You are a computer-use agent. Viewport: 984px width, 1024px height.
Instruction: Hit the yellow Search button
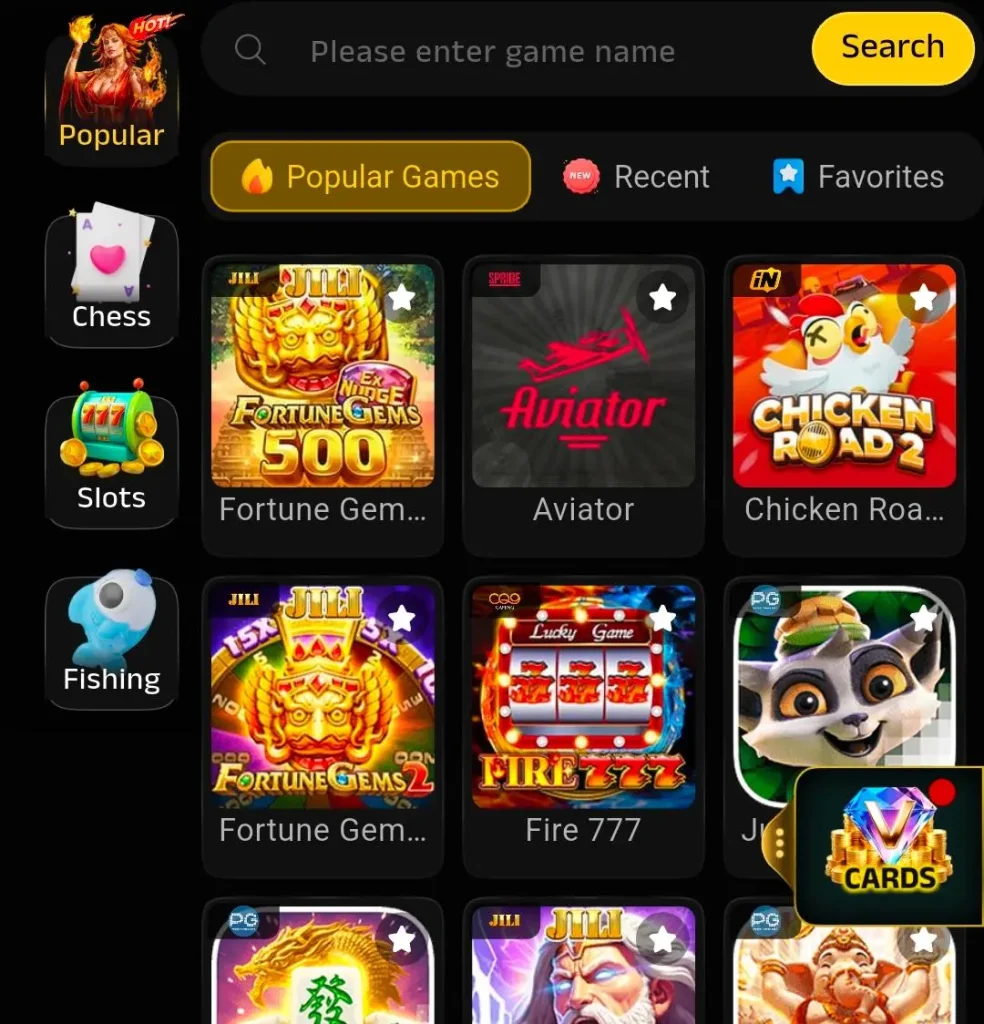[x=892, y=48]
